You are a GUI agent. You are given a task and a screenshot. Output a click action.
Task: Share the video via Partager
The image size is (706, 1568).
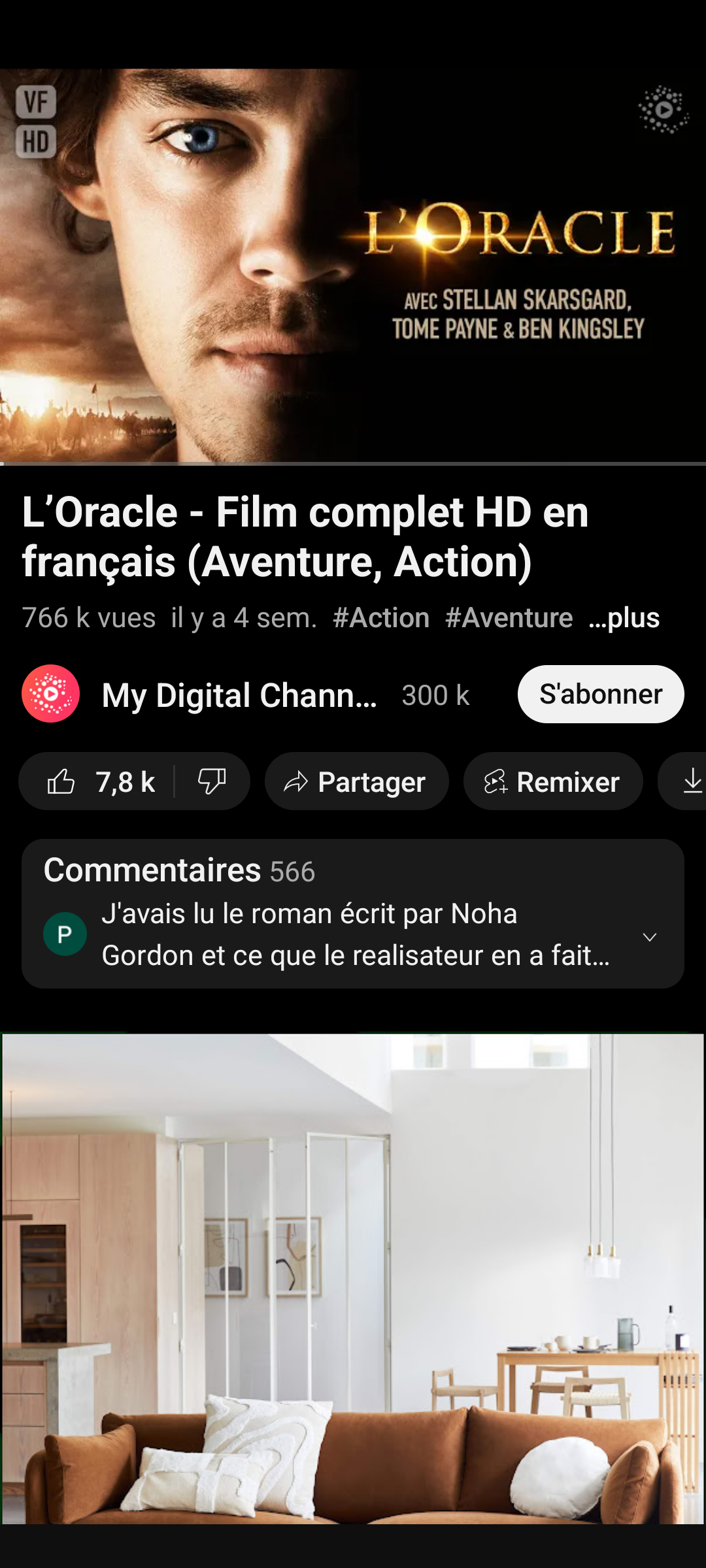coord(356,782)
